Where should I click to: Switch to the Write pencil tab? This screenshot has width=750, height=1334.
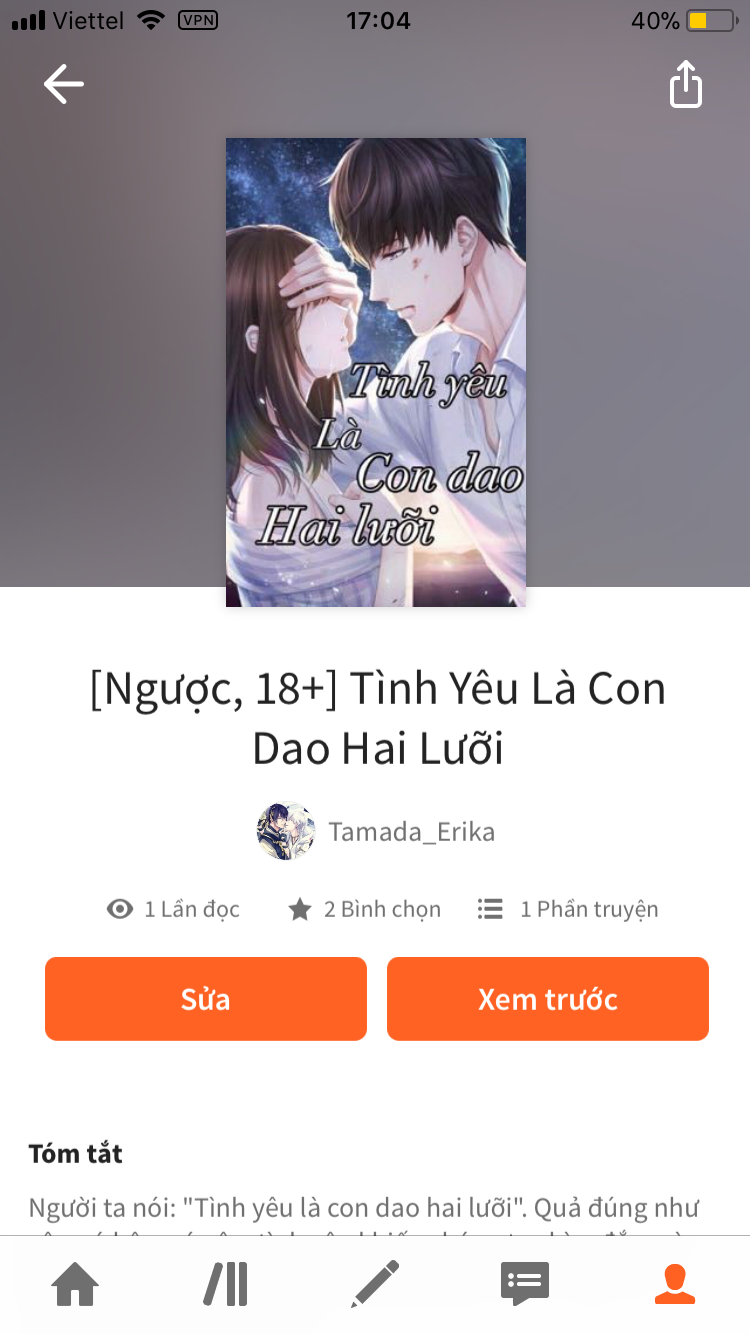pyautogui.click(x=375, y=1284)
